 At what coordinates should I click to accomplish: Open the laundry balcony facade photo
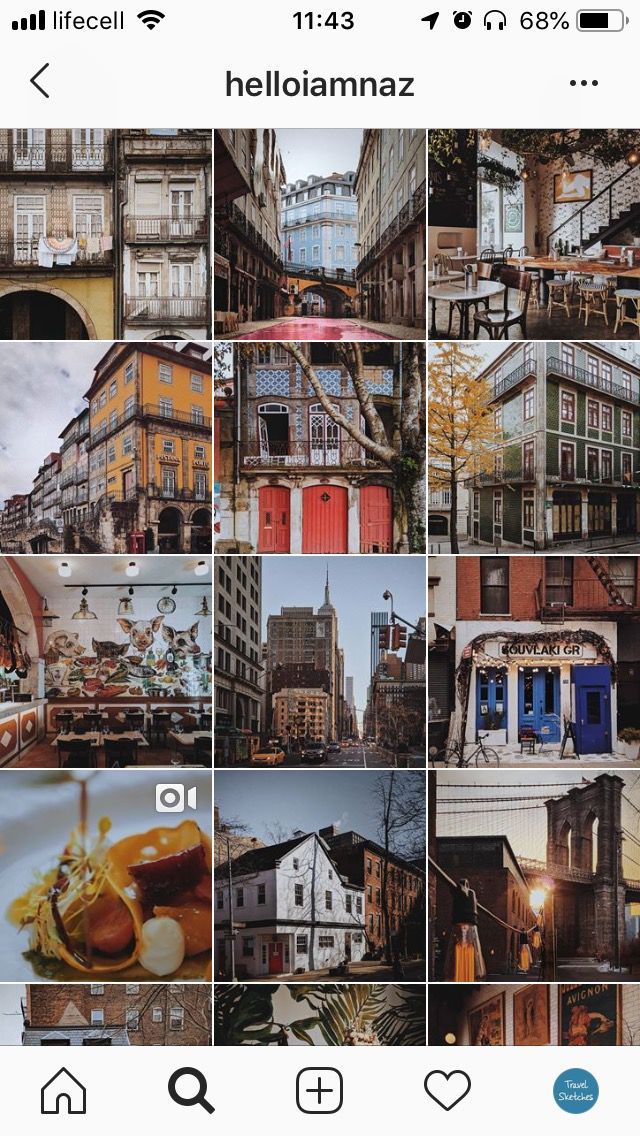(x=106, y=233)
